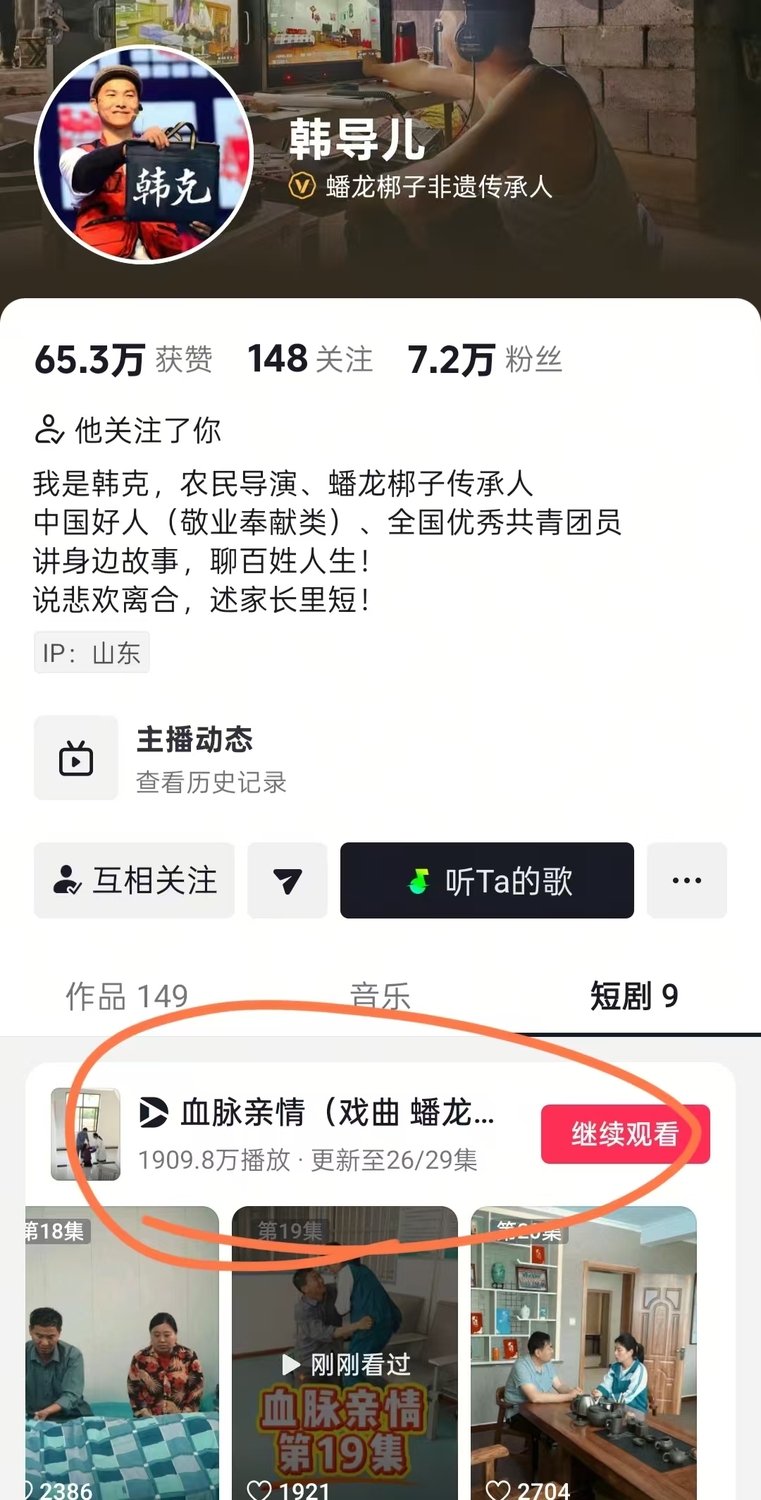Tap 继续观看 to resume the drama
This screenshot has height=1500, width=761.
tap(625, 1134)
